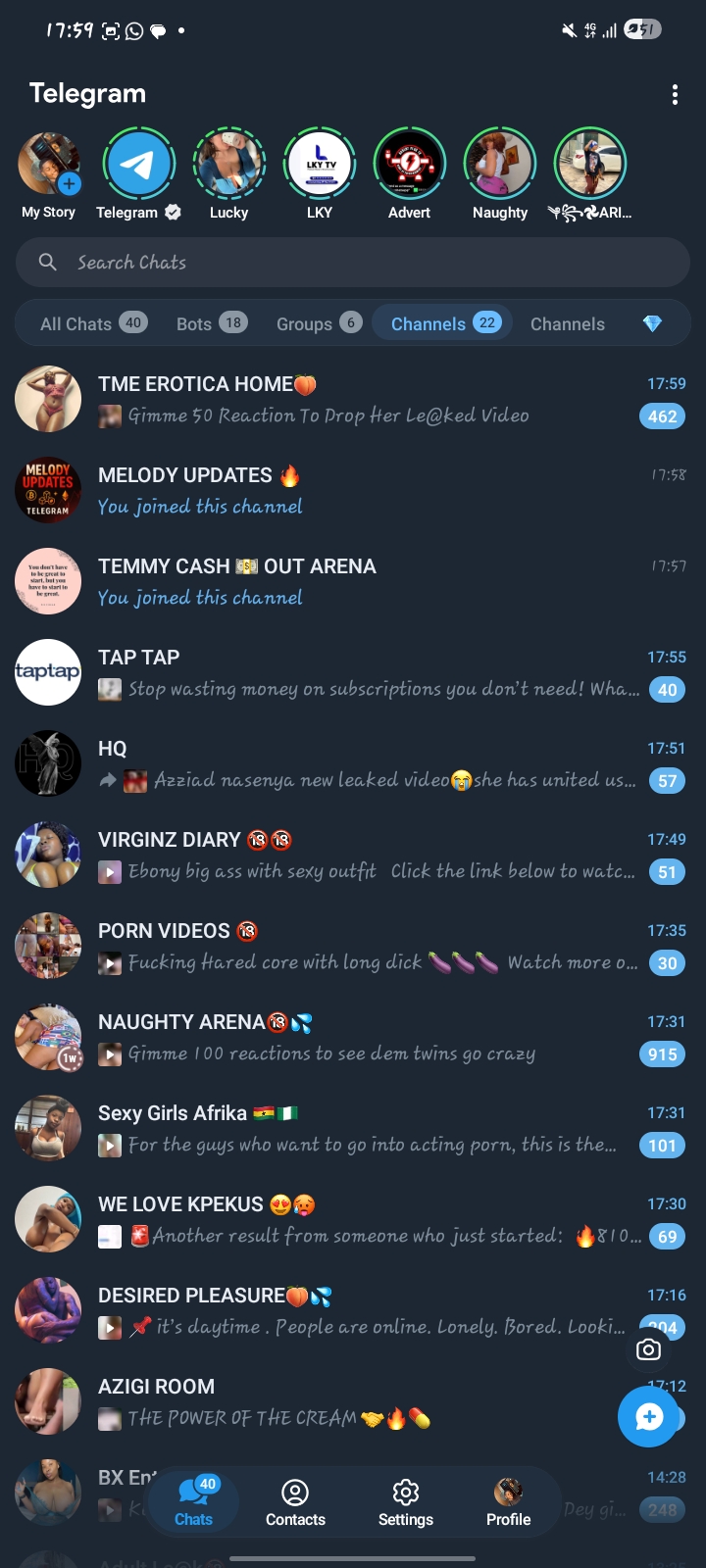Viewport: 706px width, 1568px height.
Task: Switch to the Groups tab
Action: pyautogui.click(x=319, y=323)
